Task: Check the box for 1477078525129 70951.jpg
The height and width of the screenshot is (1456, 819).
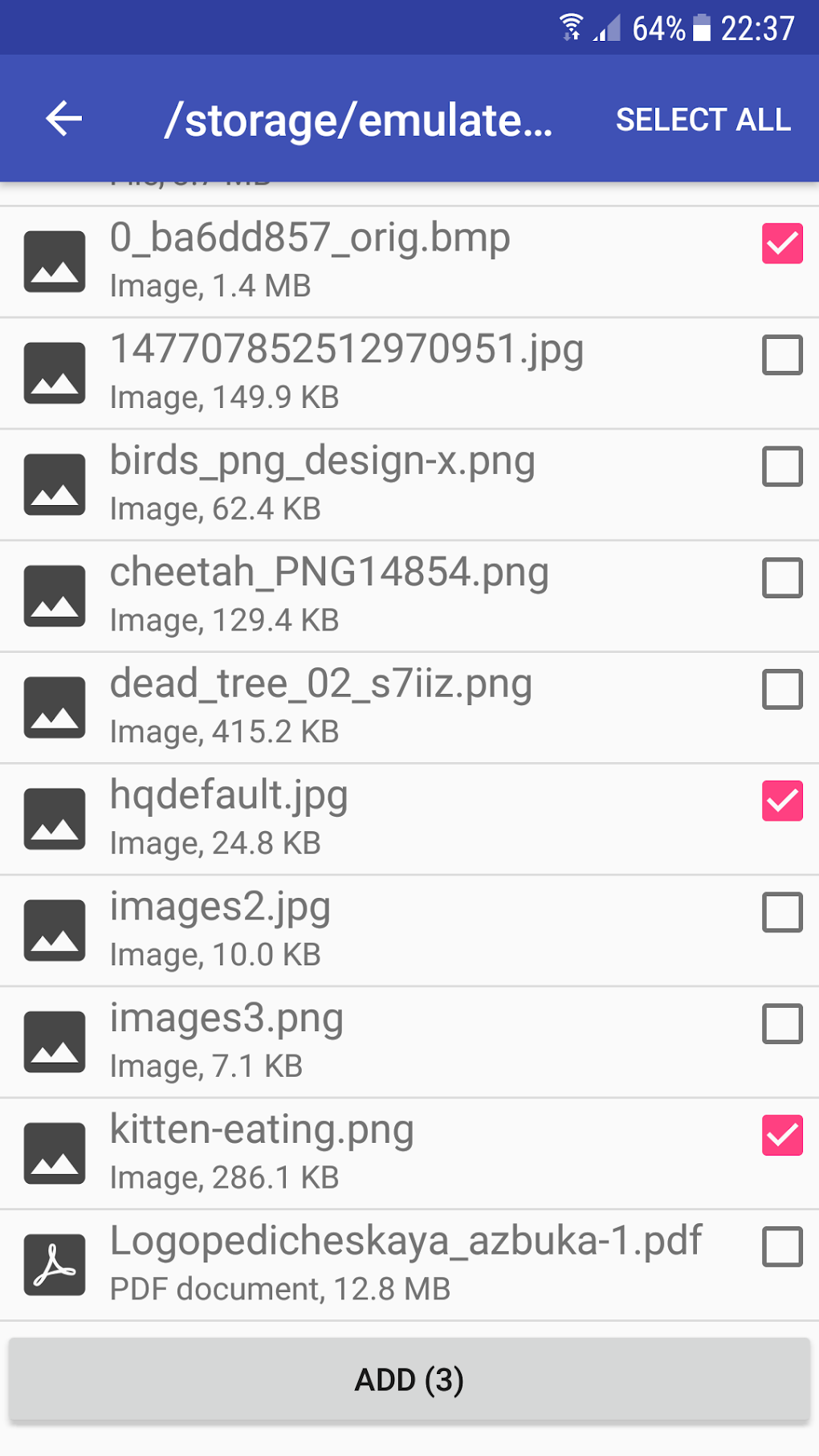Action: point(782,355)
